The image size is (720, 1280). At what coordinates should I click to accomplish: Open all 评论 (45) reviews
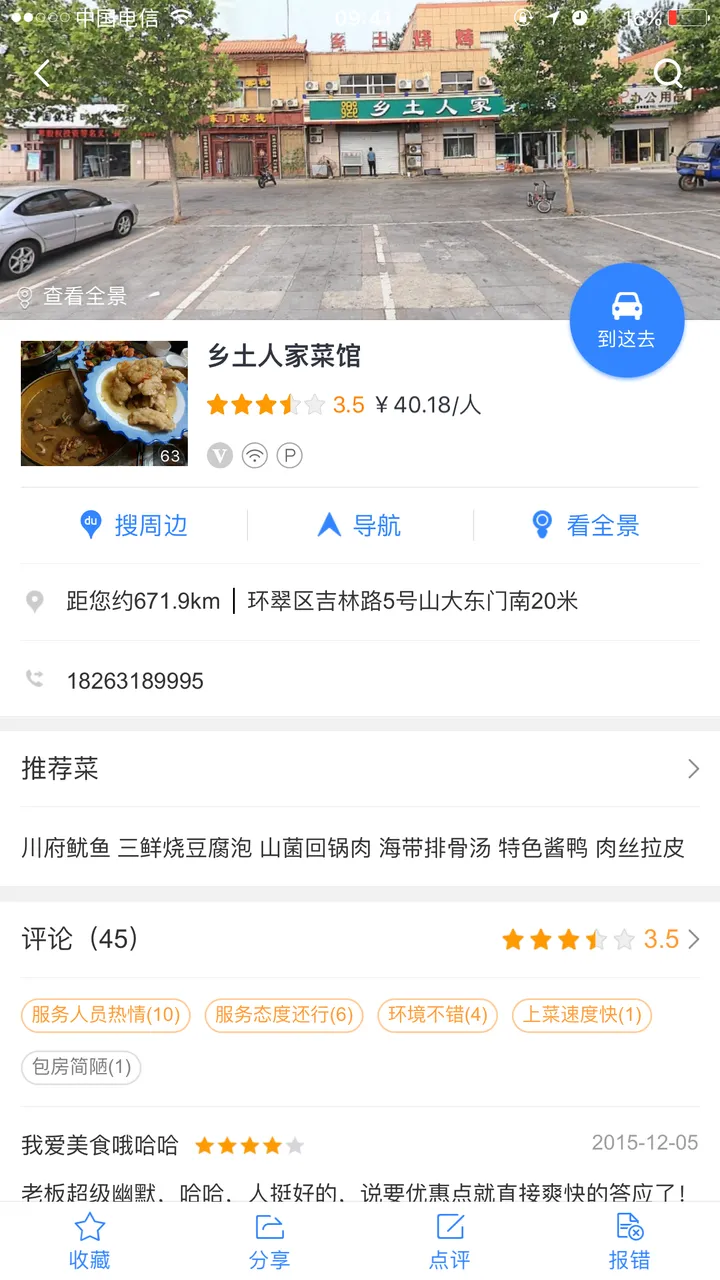360,939
